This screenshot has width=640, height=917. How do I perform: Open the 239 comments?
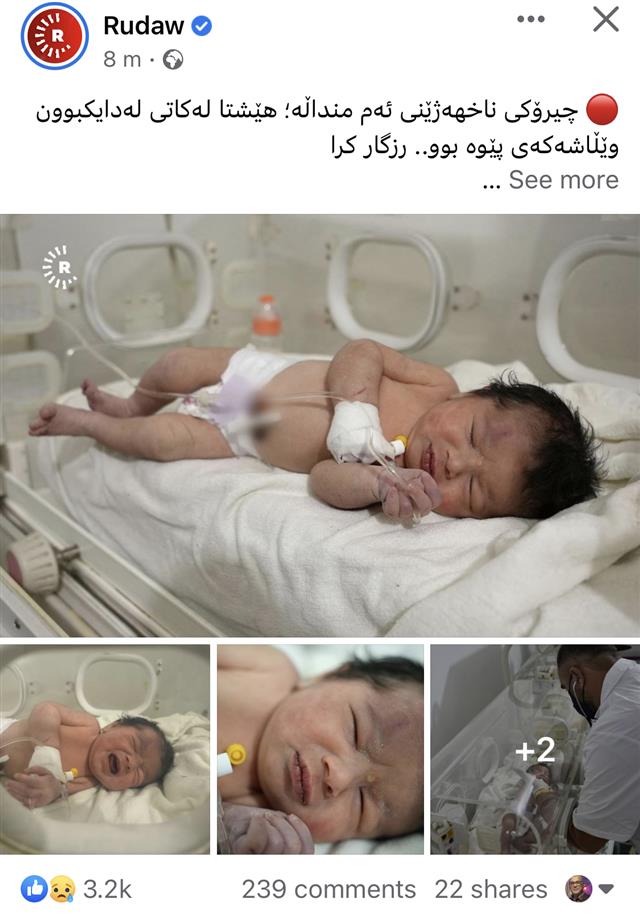click(x=328, y=889)
